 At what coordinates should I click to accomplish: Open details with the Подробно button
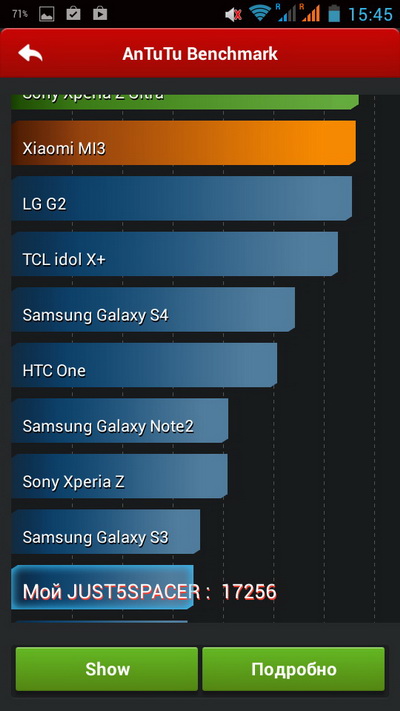(293, 669)
